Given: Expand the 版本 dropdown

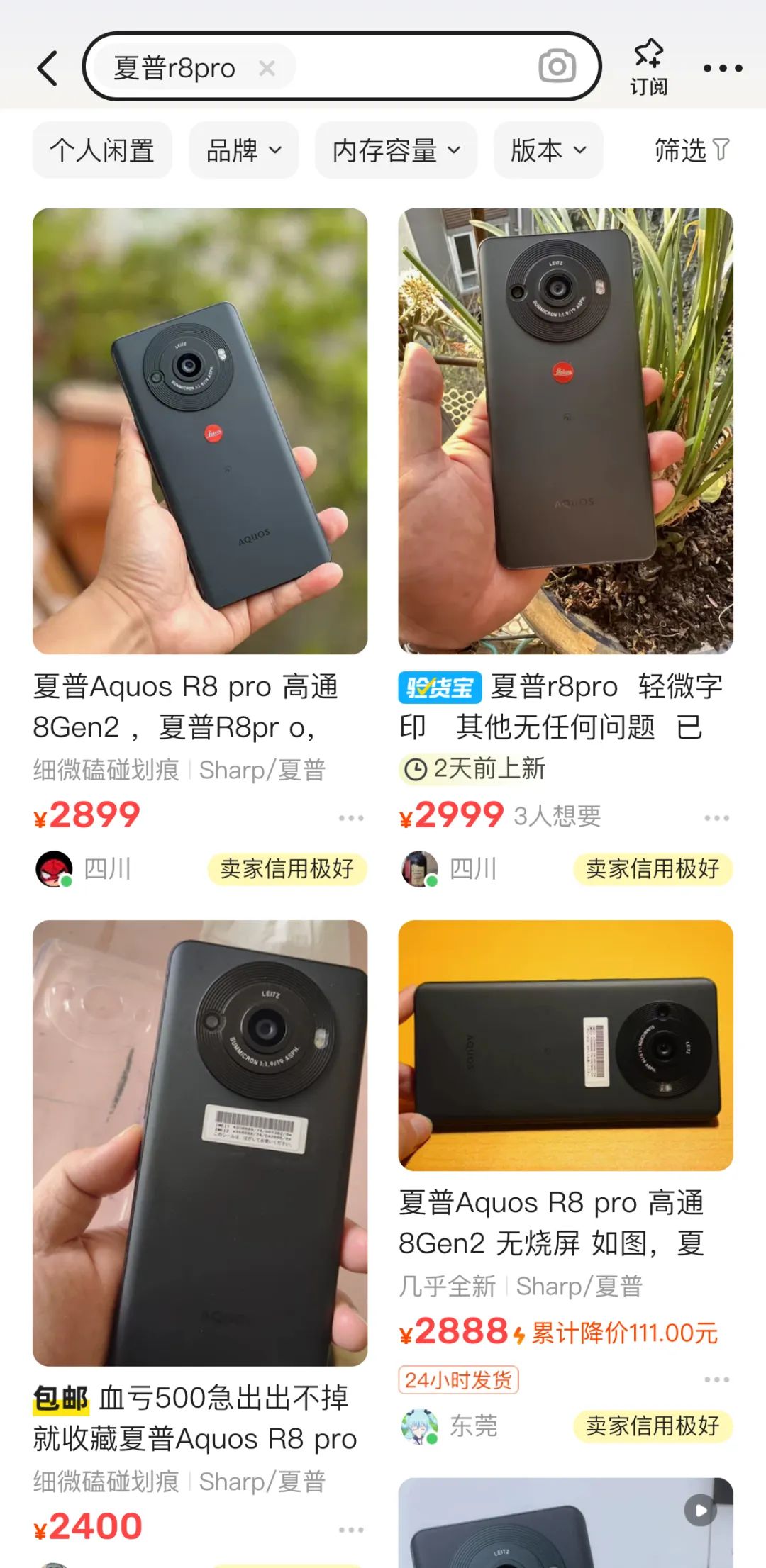Looking at the screenshot, I should [548, 150].
